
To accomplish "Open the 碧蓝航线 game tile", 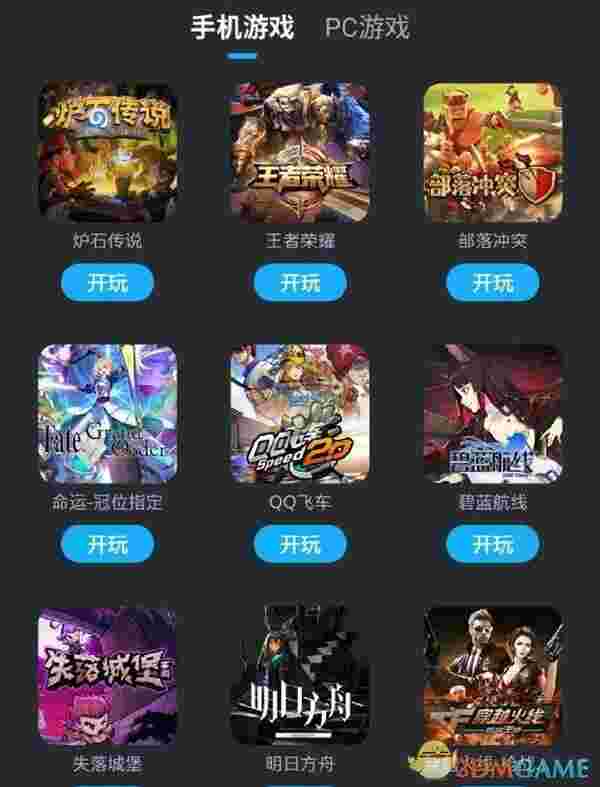I will (x=492, y=414).
